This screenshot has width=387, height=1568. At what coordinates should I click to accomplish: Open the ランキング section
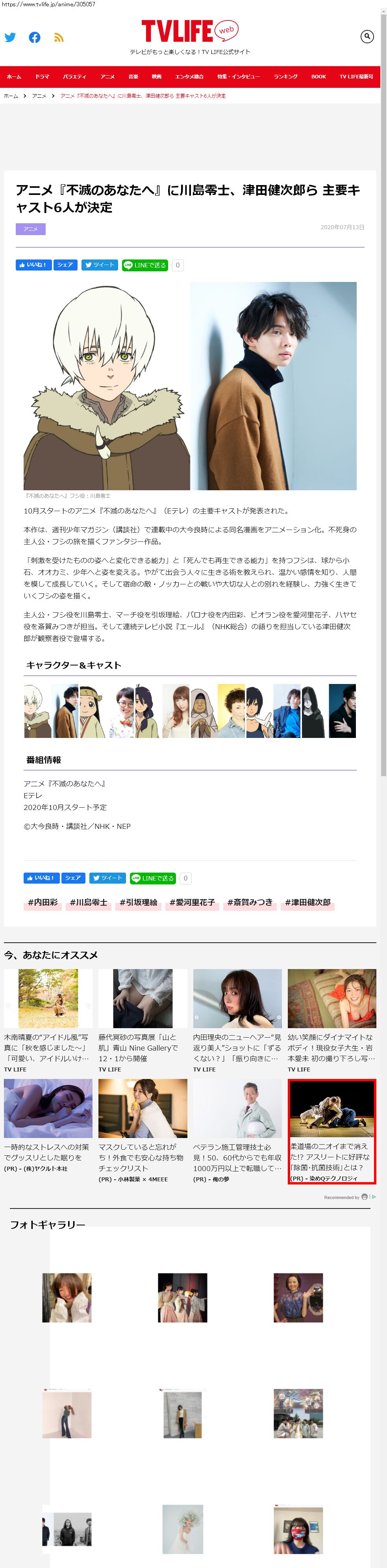click(x=285, y=77)
